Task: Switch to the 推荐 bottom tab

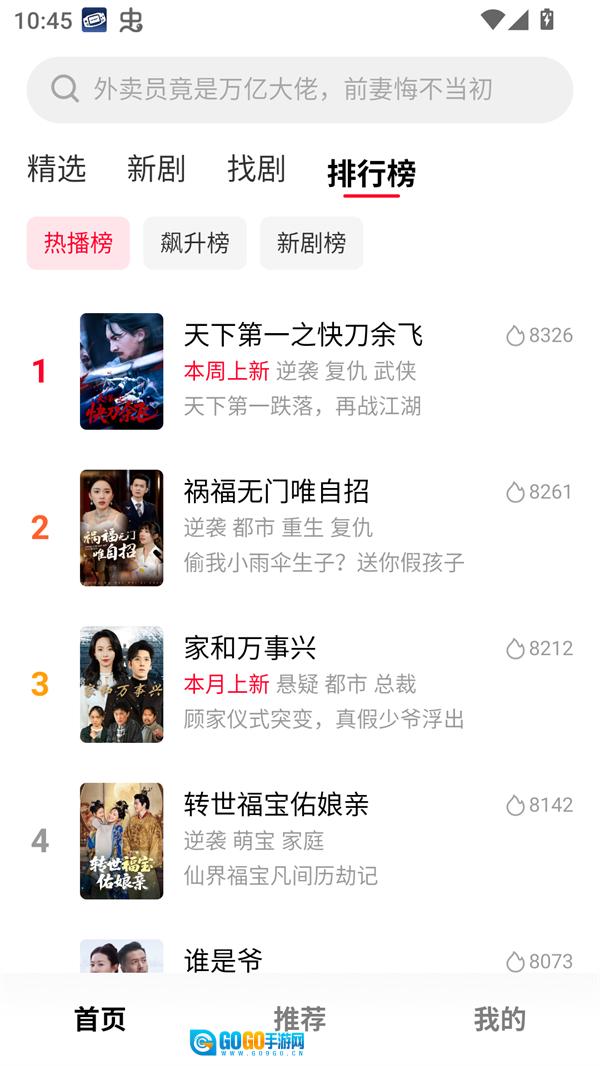Action: click(x=300, y=1019)
